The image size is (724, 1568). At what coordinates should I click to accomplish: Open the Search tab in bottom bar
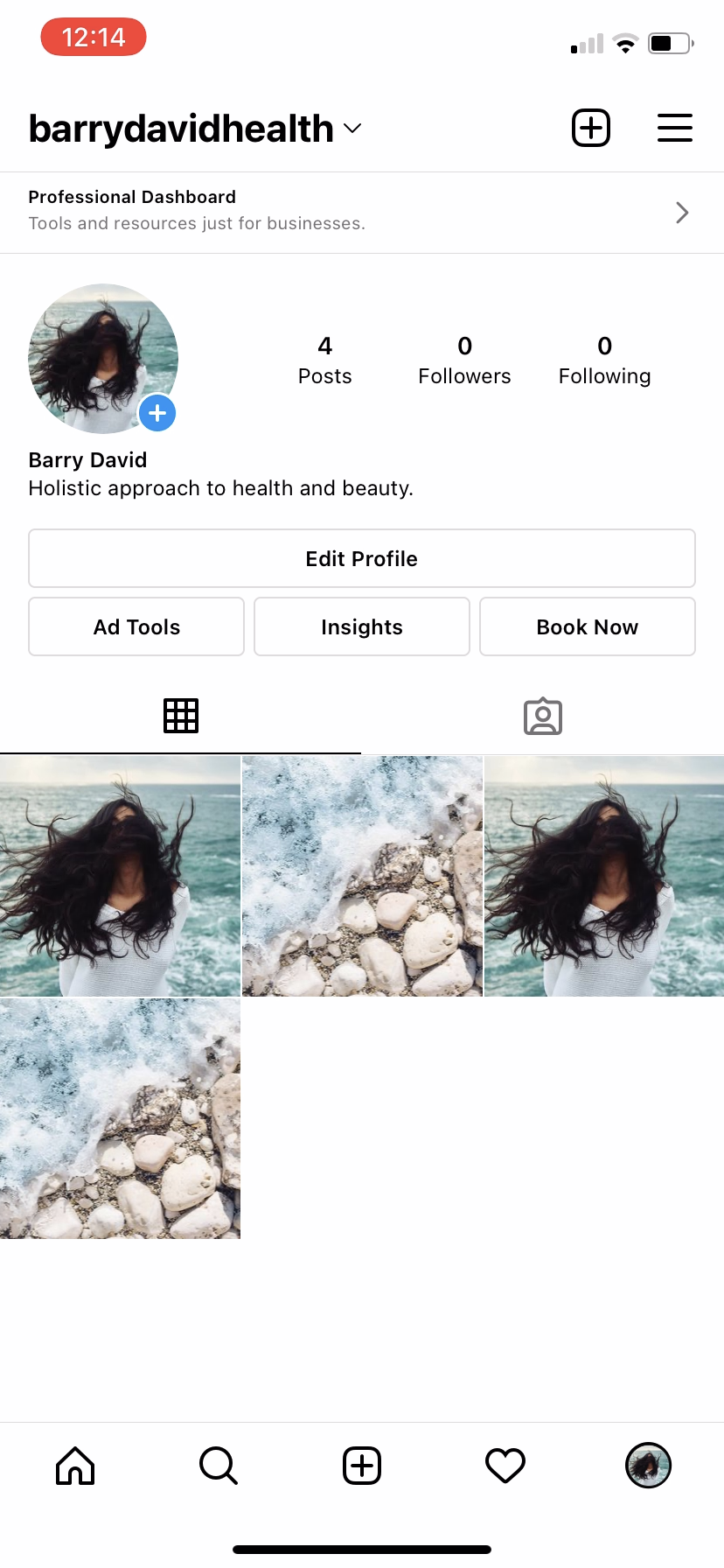219,1466
